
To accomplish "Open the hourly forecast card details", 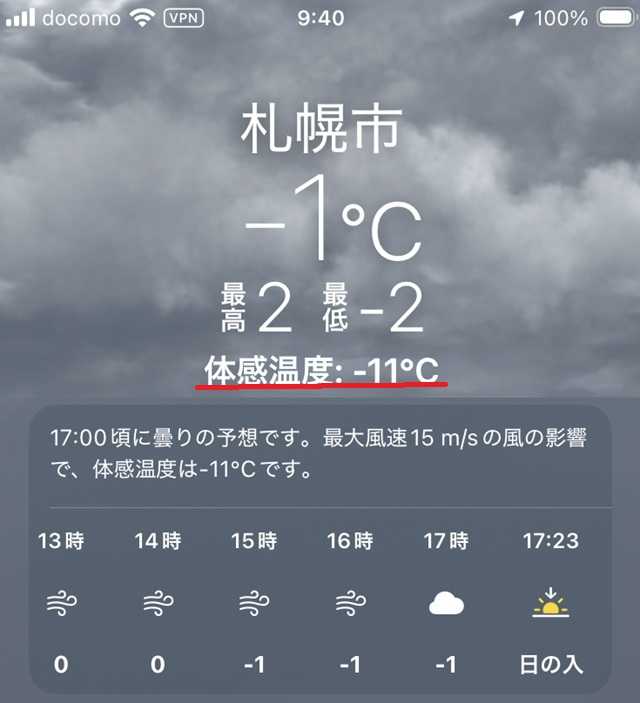I will point(320,455).
